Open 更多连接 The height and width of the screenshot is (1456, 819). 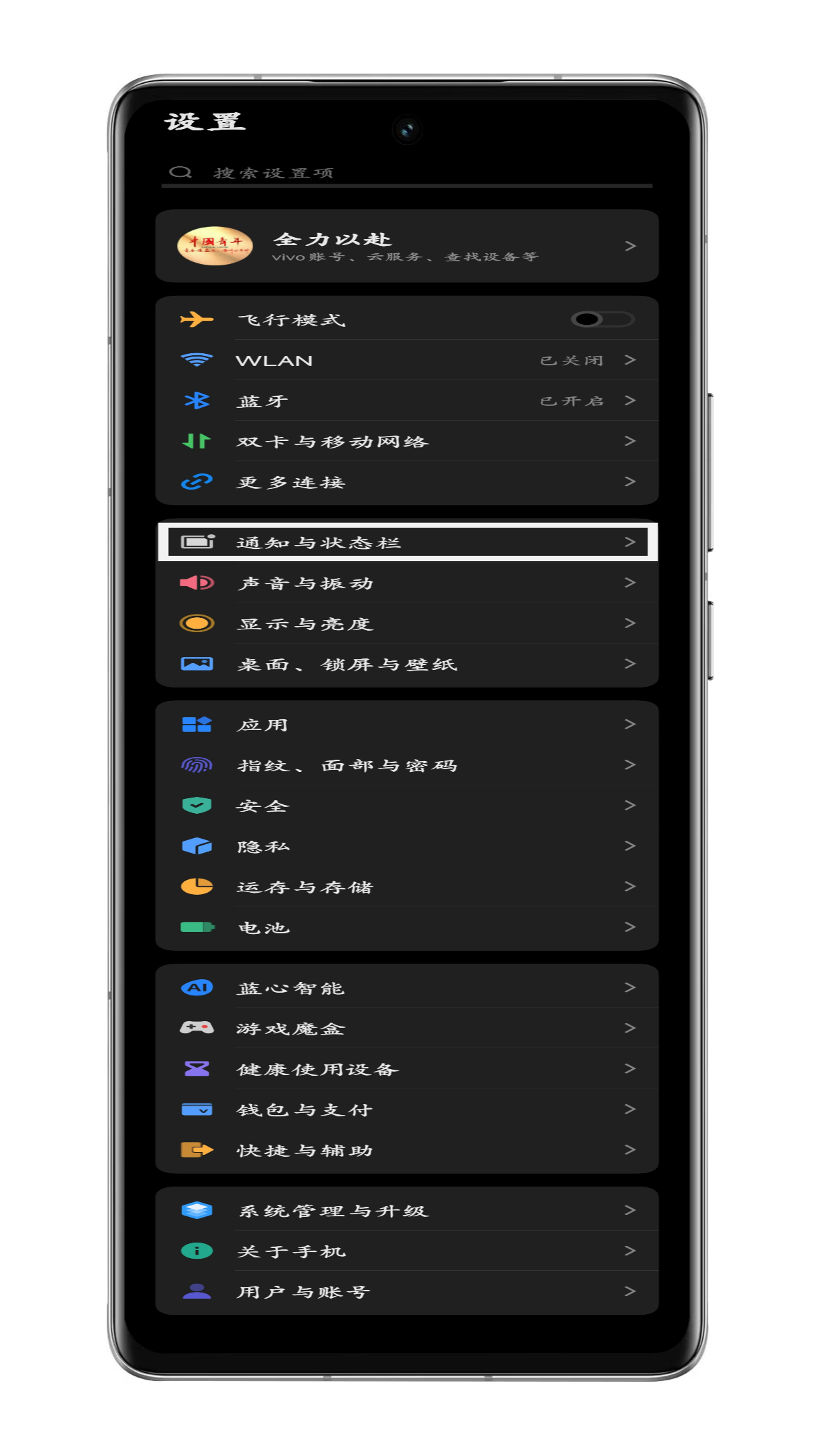coord(406,482)
